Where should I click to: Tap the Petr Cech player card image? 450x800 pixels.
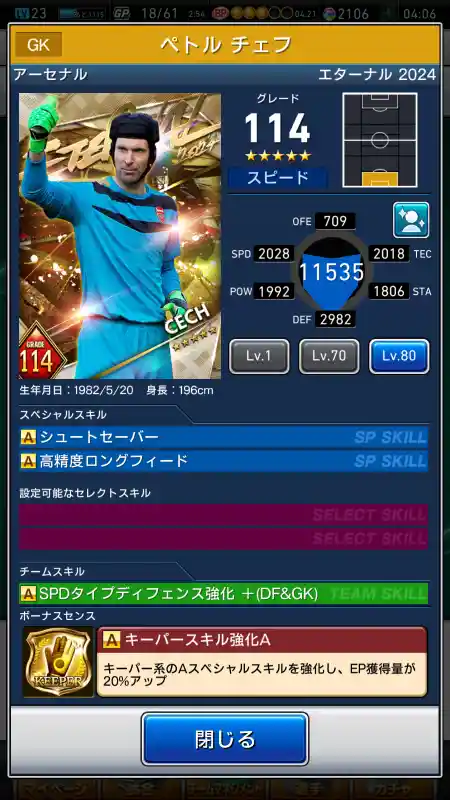pyautogui.click(x=120, y=236)
